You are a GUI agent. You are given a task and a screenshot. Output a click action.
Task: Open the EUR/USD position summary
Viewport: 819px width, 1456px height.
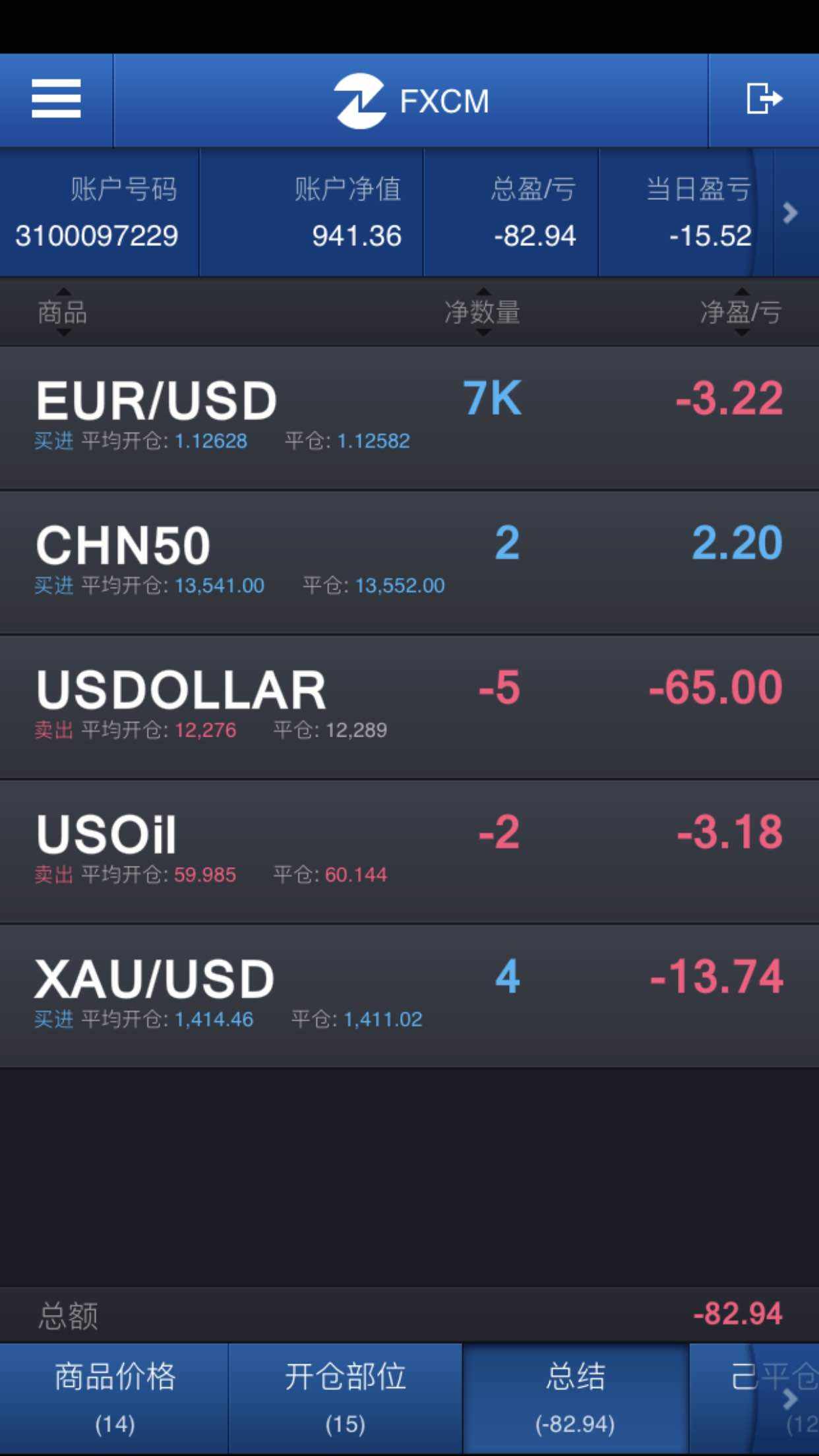pos(409,418)
